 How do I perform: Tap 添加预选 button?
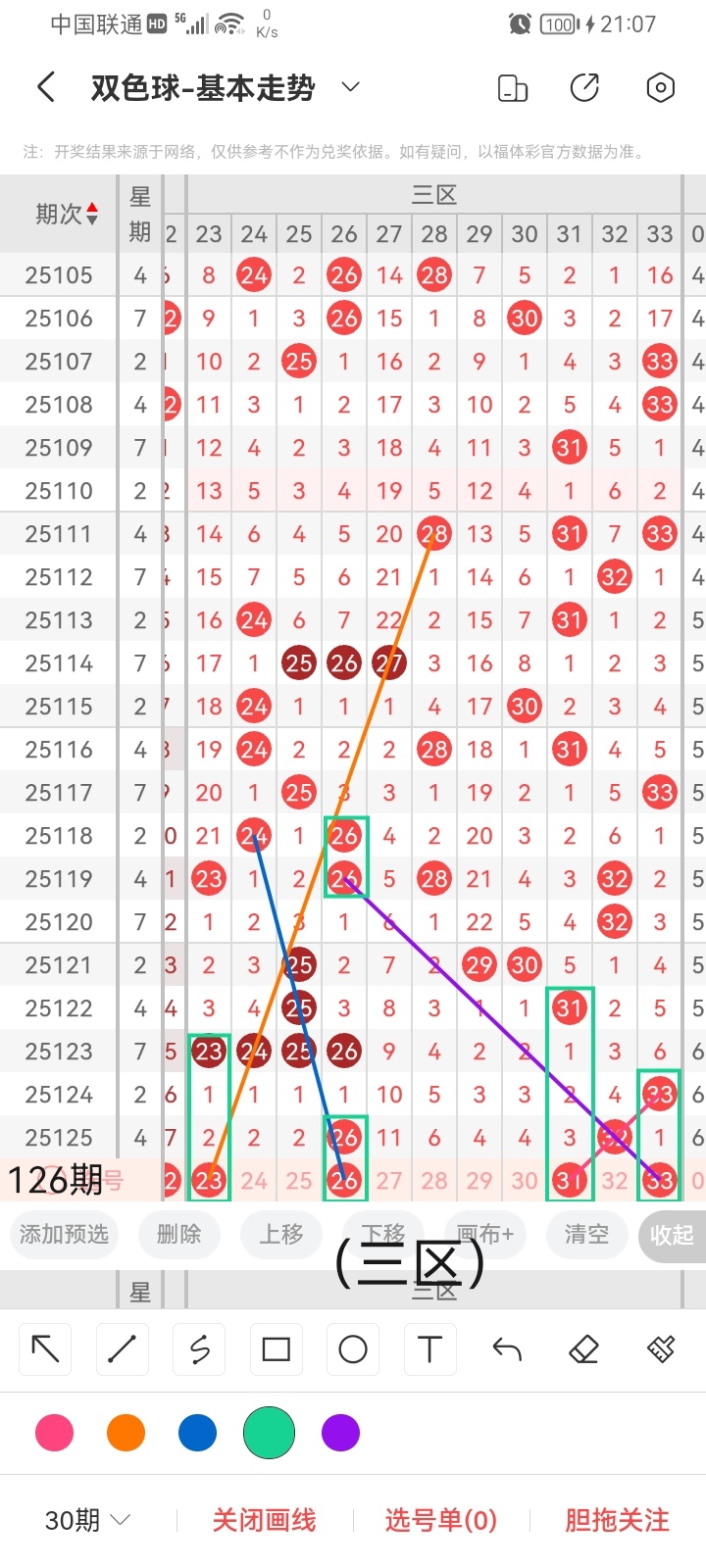point(64,1234)
